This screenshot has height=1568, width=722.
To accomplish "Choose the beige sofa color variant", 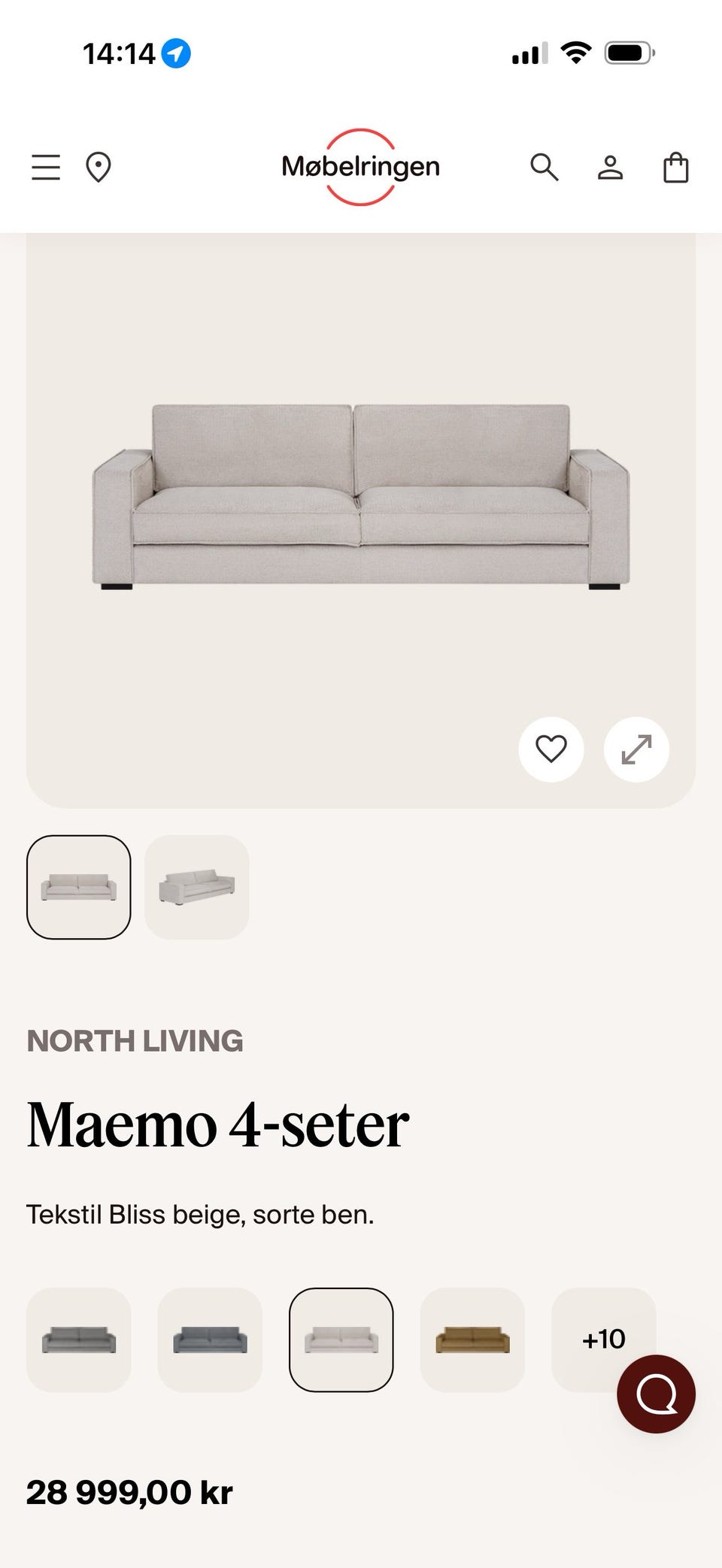I will [x=341, y=1339].
